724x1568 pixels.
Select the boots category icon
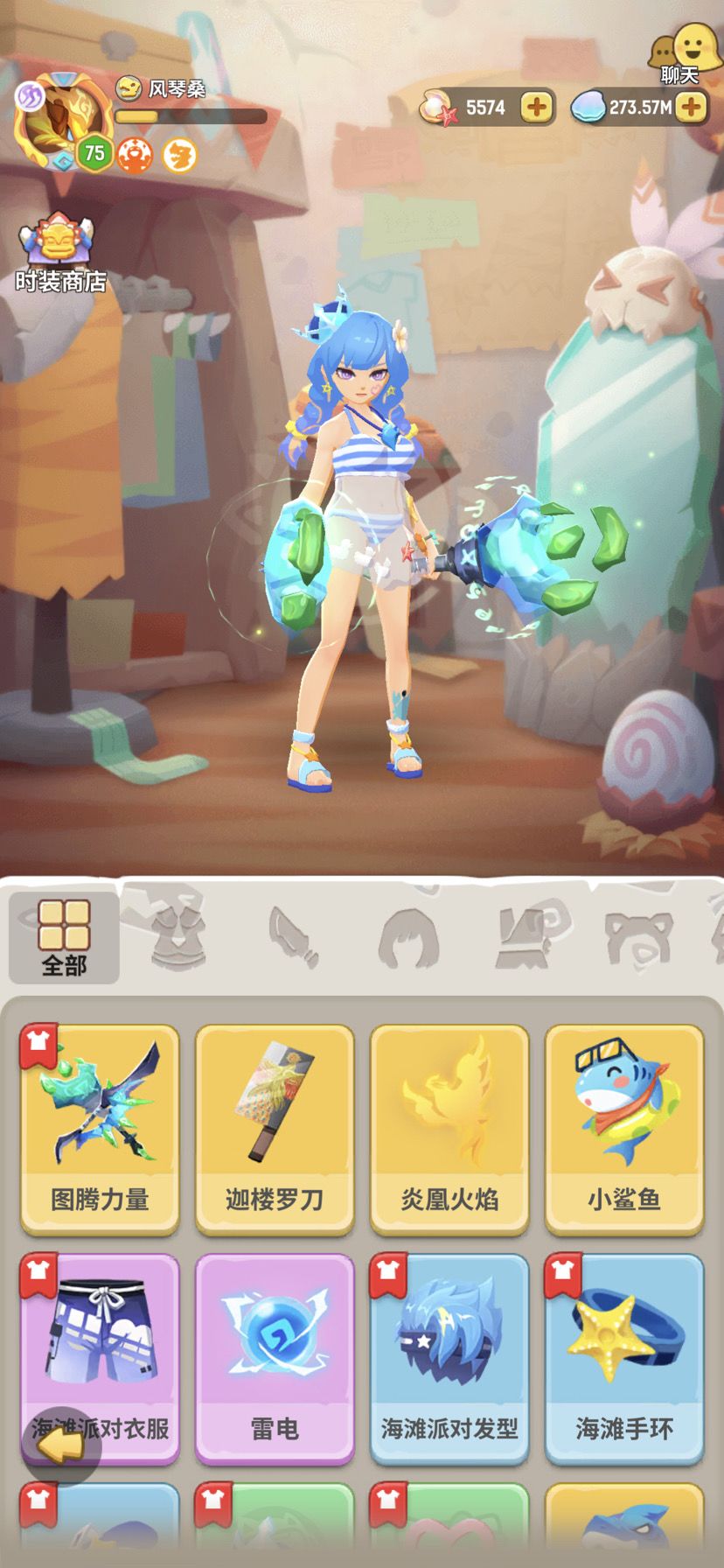[525, 936]
